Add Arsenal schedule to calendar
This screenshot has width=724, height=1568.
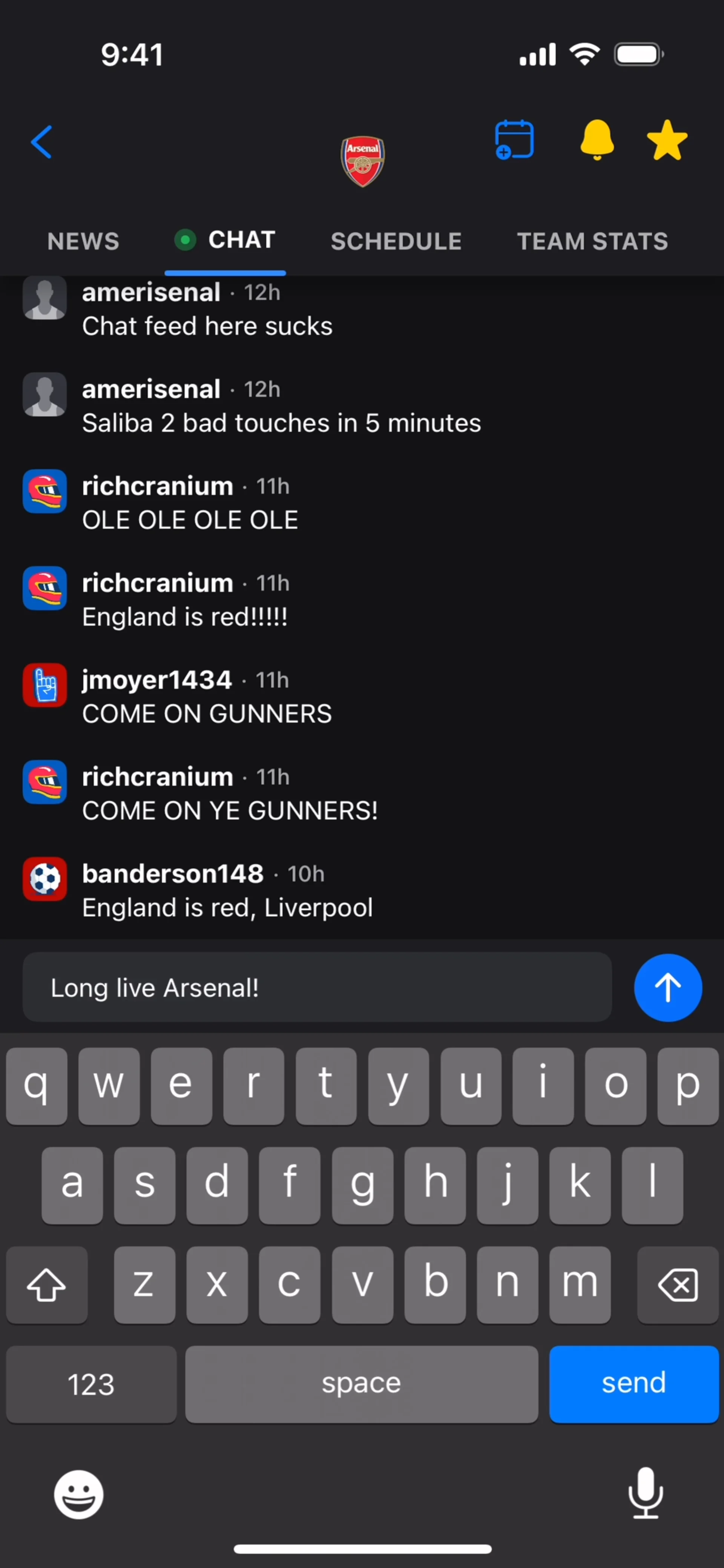pyautogui.click(x=515, y=140)
